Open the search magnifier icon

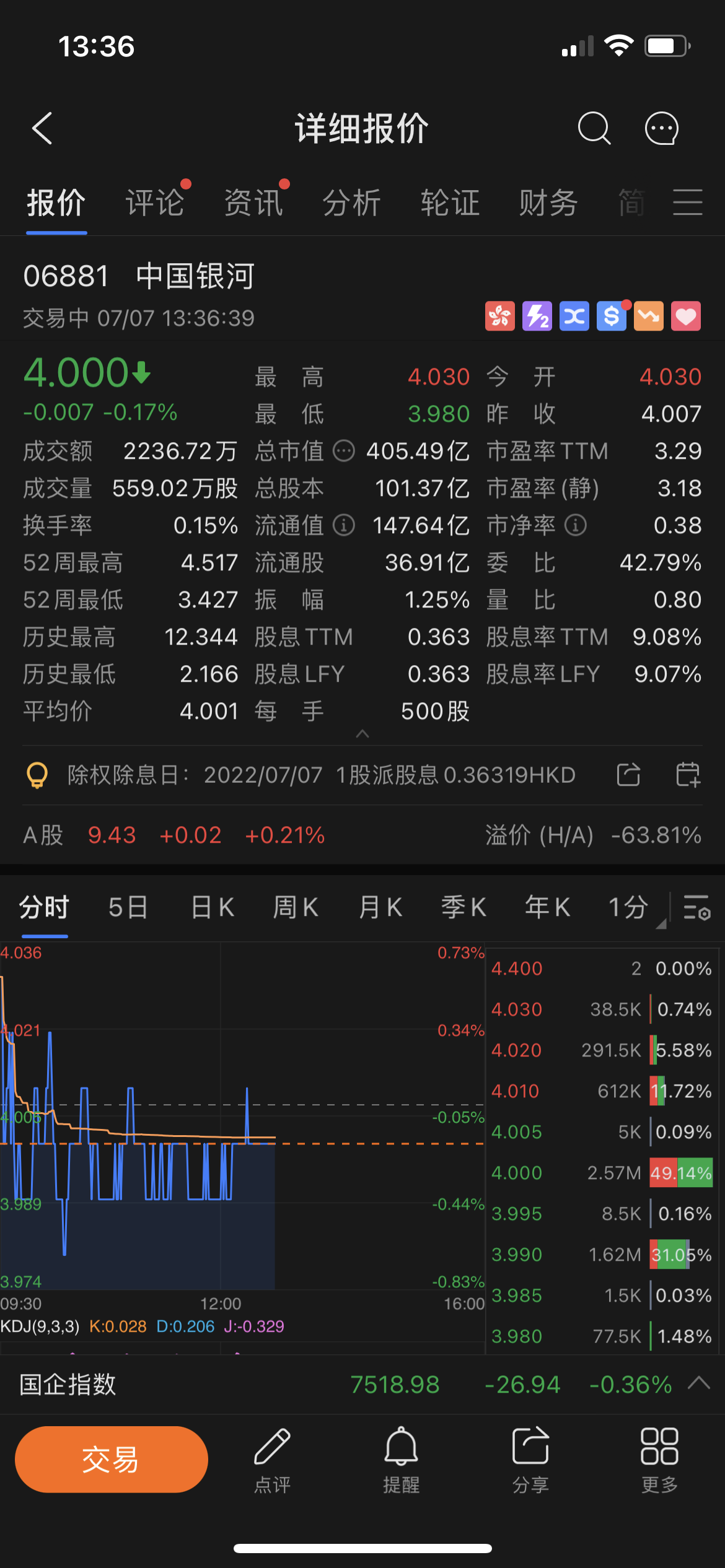594,129
